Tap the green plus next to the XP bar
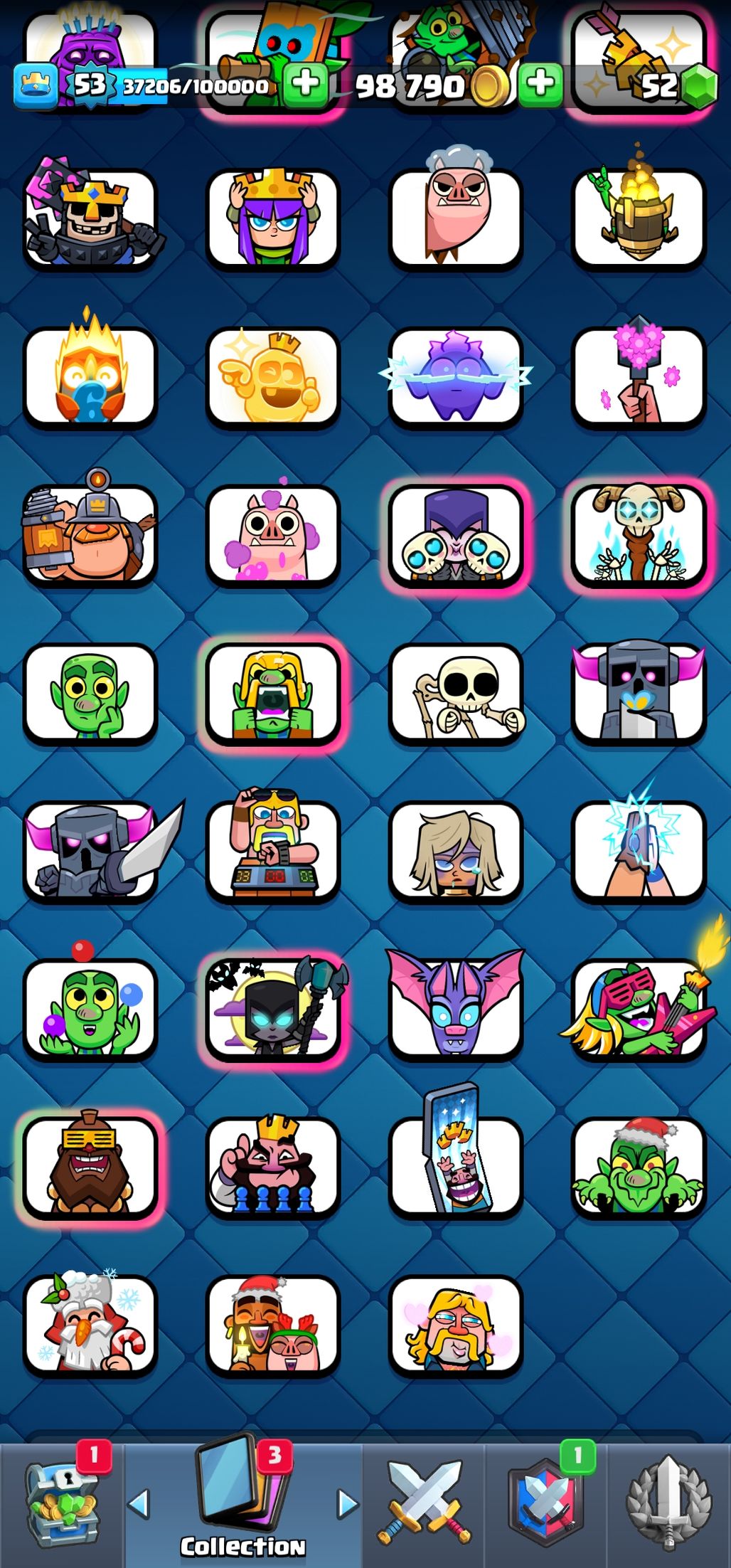Screen dimensions: 731x1568 [305, 84]
